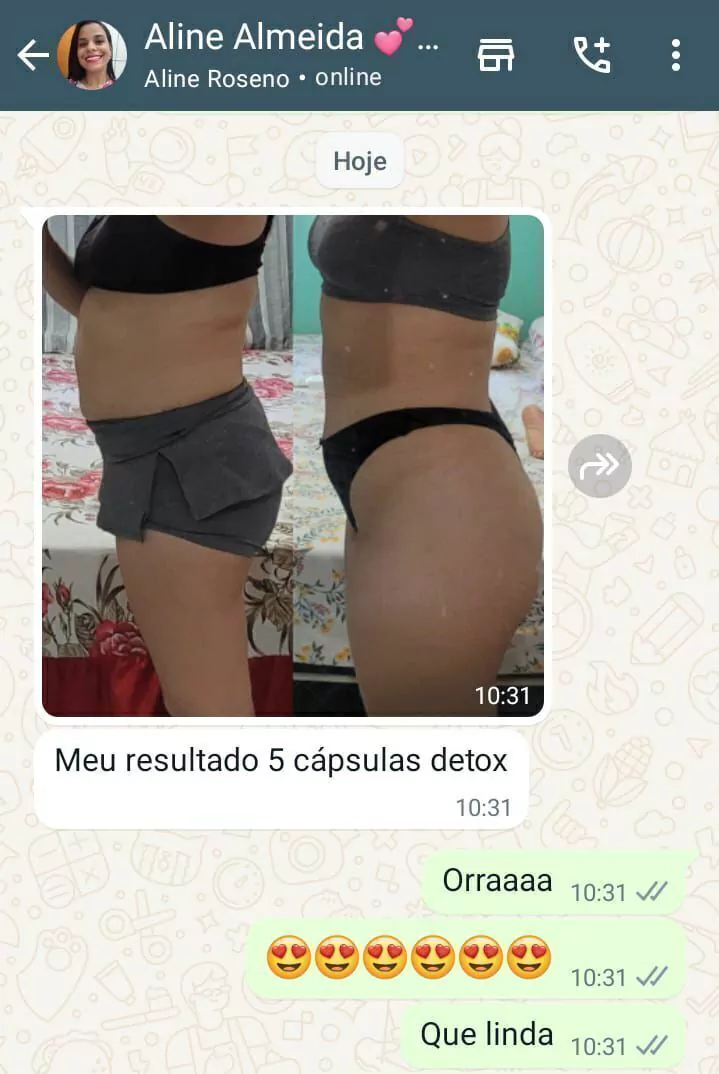Open the business catalog storefront icon
Viewport: 719px width, 1074px height.
(x=495, y=56)
